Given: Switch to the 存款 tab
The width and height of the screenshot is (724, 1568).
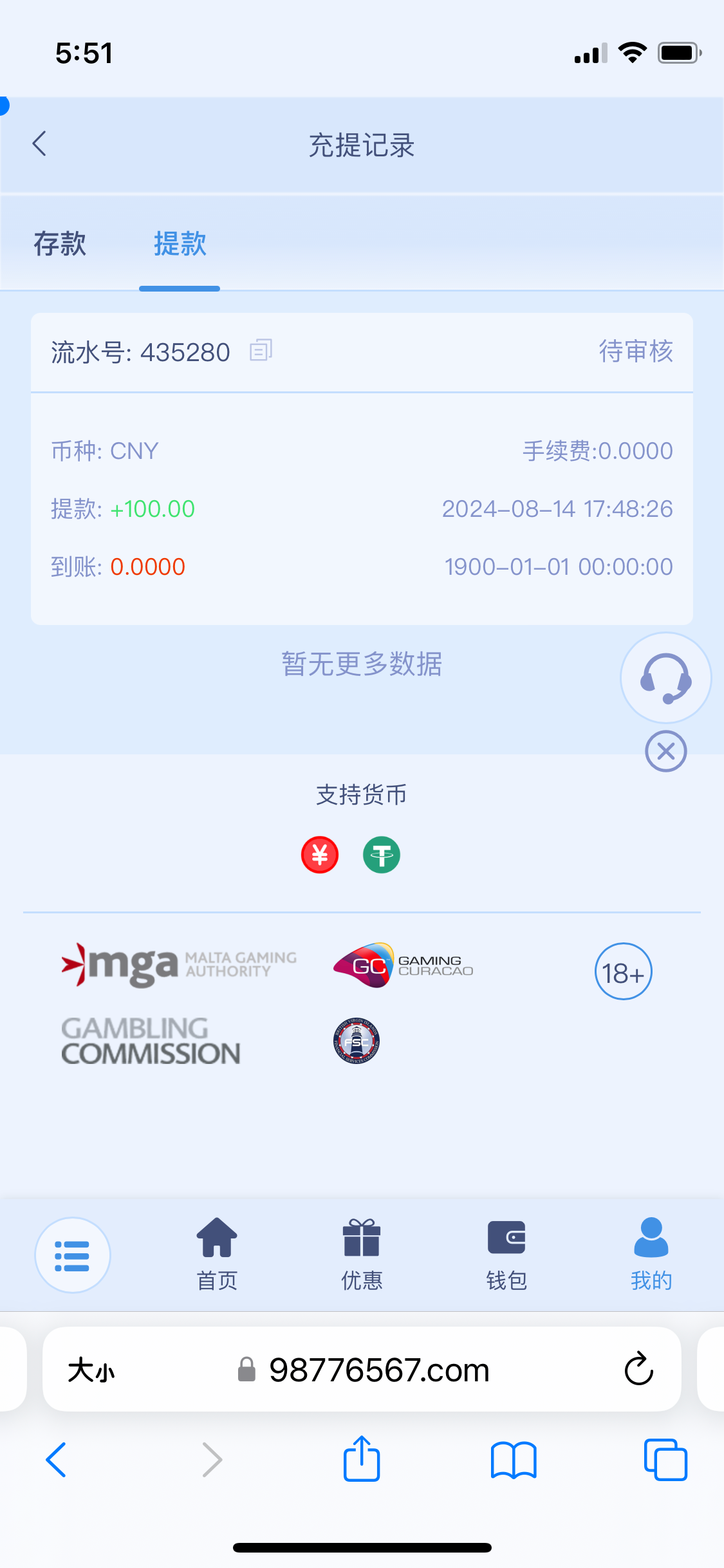Looking at the screenshot, I should 60,244.
